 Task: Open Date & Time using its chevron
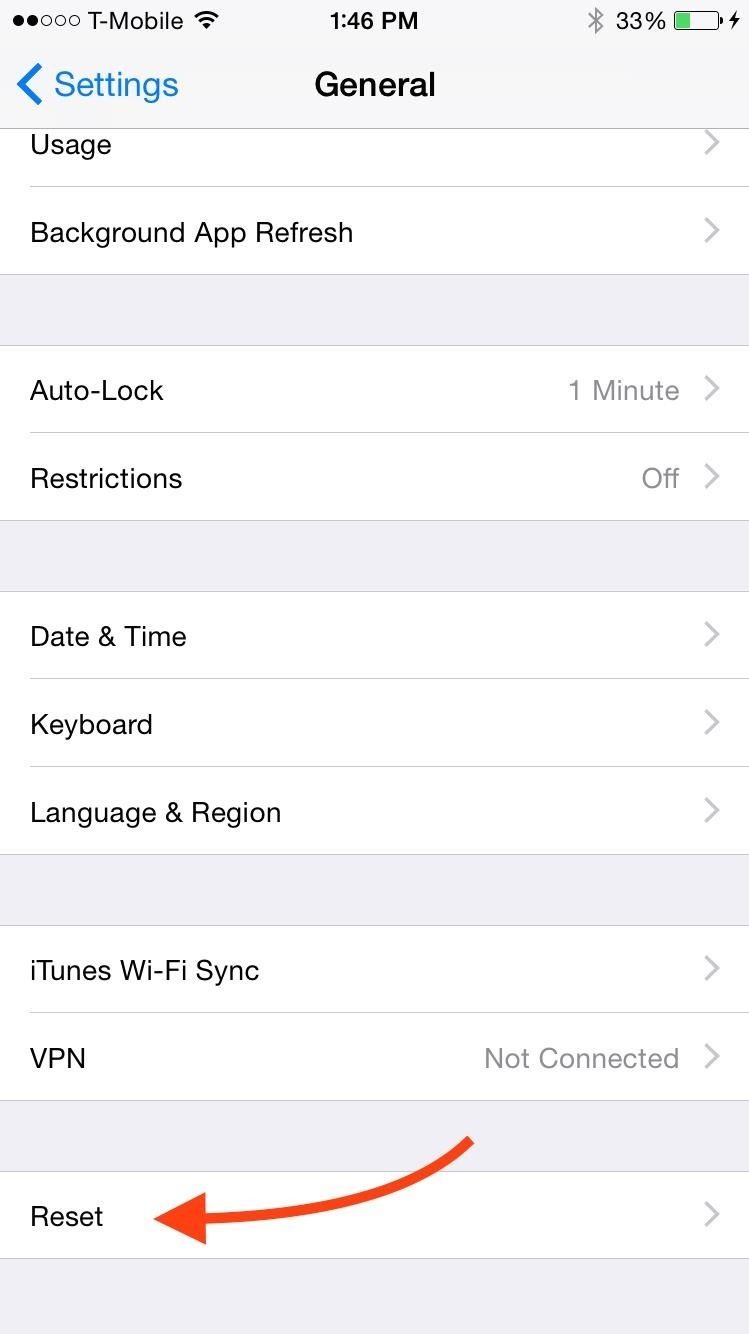coord(711,635)
